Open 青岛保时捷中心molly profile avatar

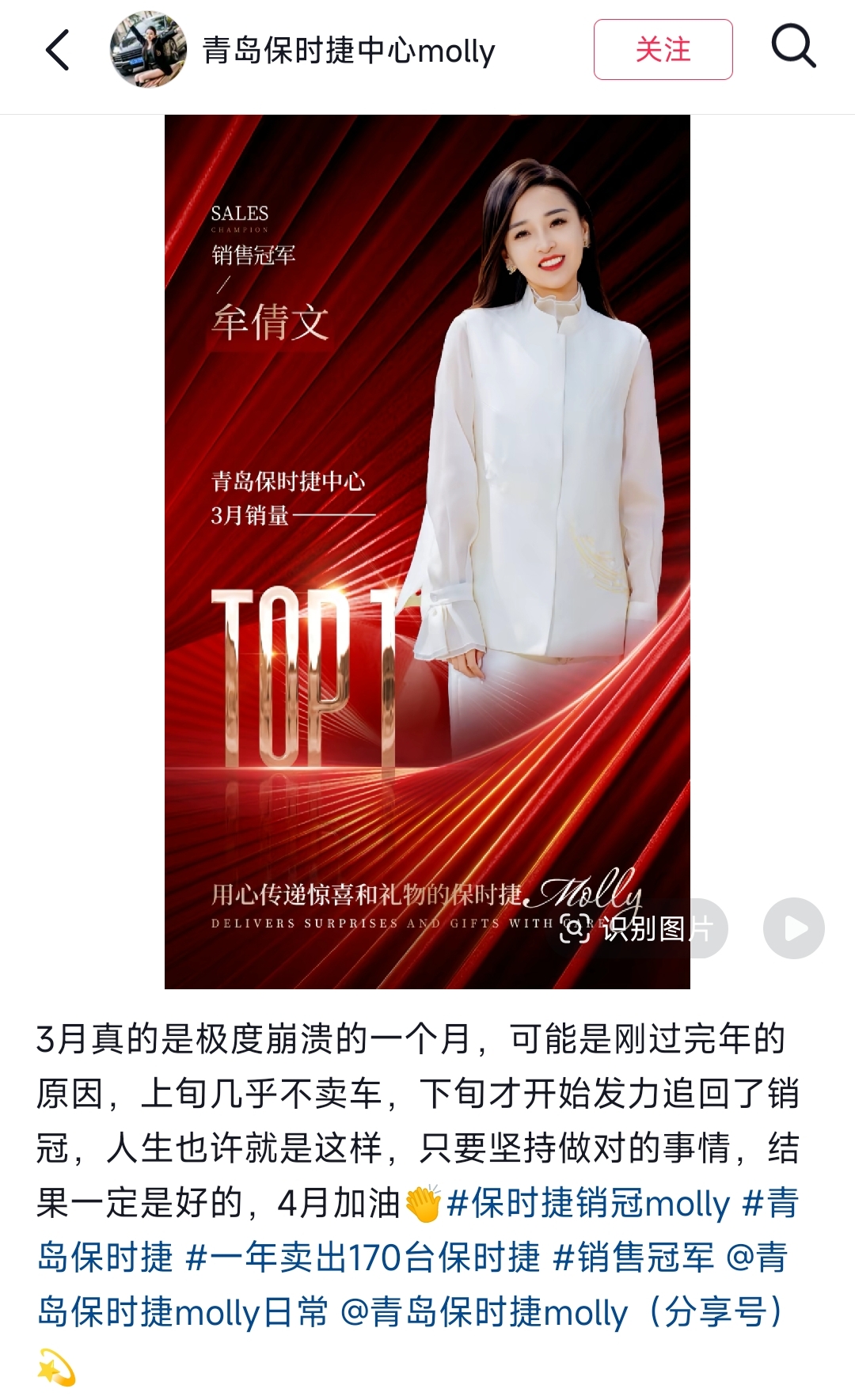[x=148, y=50]
